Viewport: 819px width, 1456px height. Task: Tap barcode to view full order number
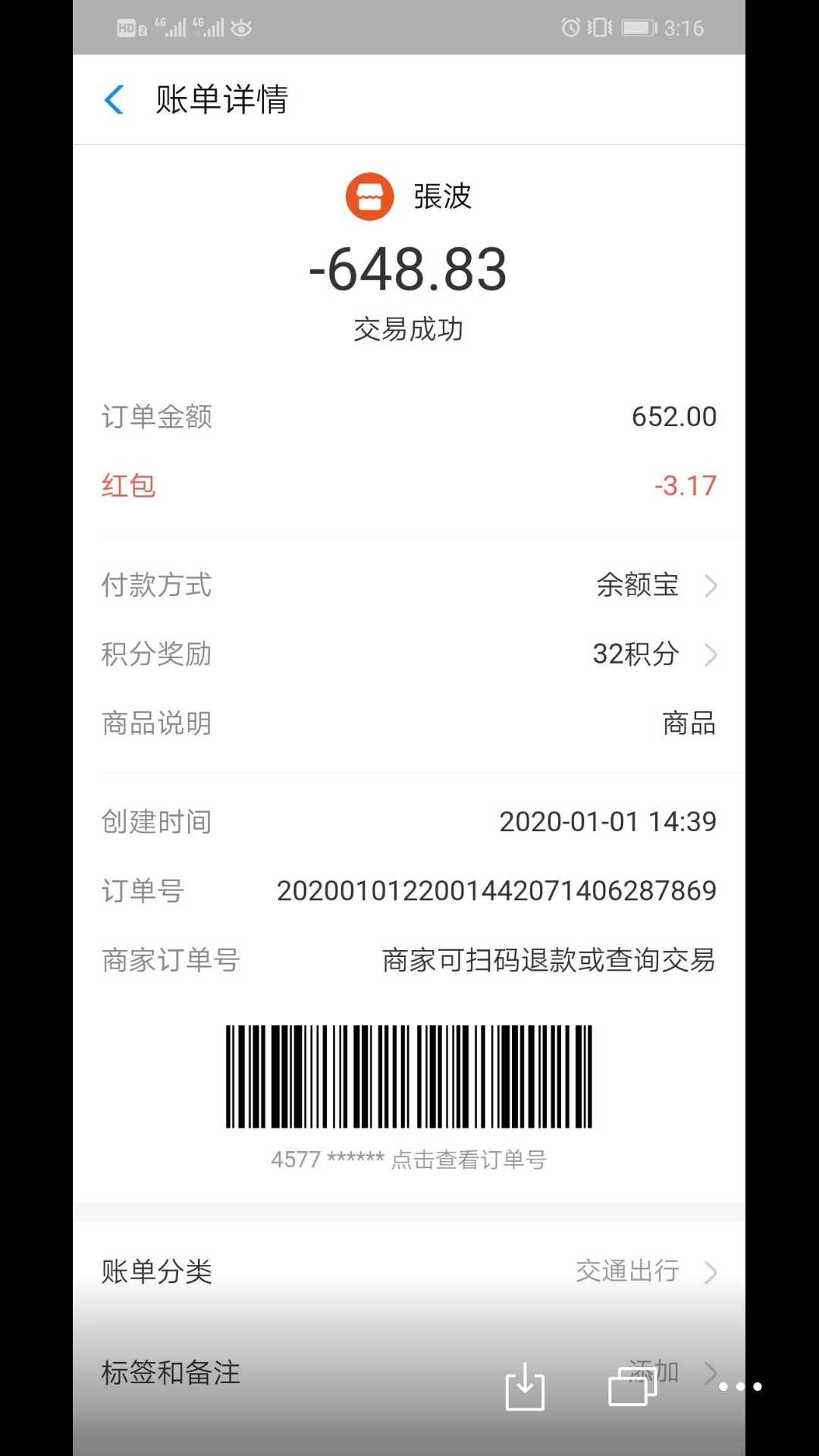[409, 1077]
